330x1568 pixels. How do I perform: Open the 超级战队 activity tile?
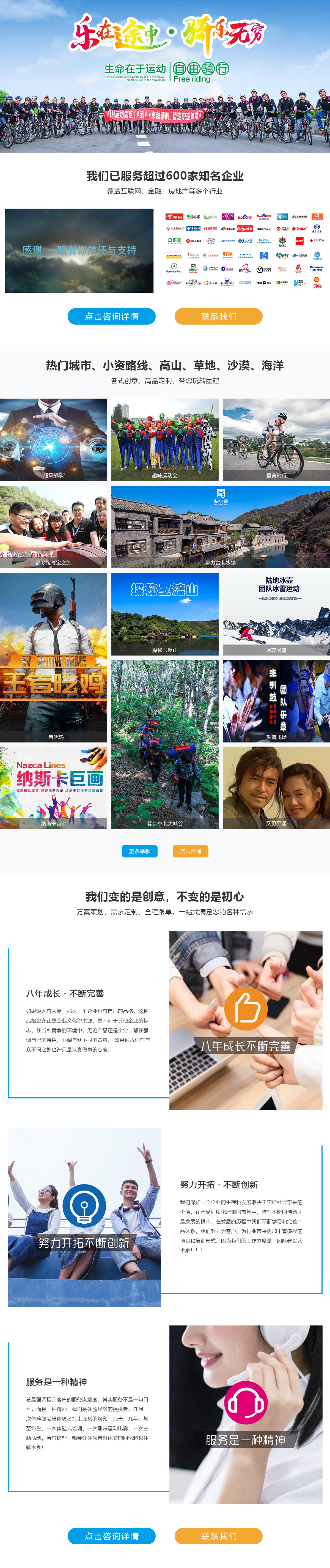54,440
